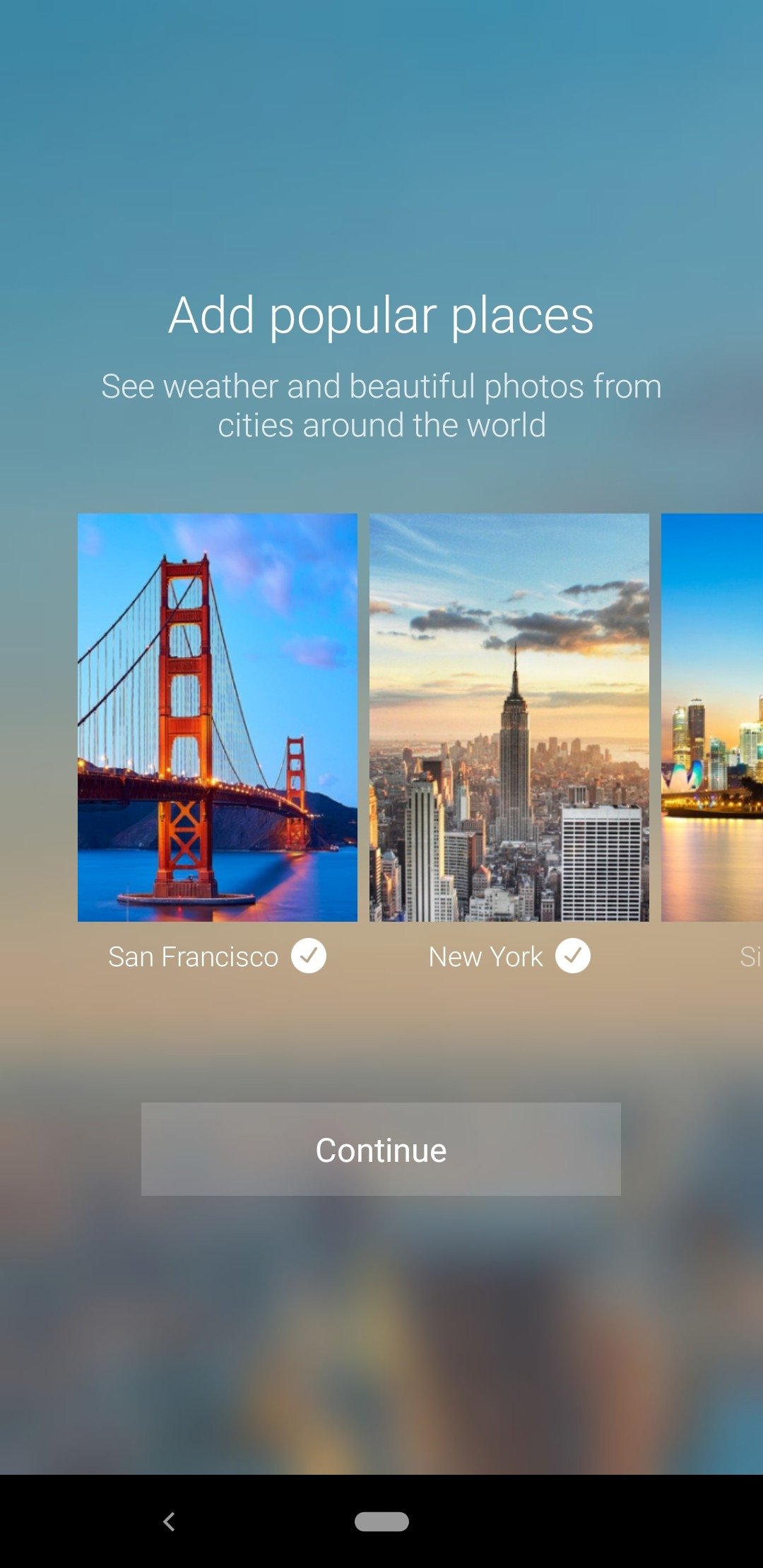Tap the home pill button
The height and width of the screenshot is (1568, 763).
tap(381, 1521)
